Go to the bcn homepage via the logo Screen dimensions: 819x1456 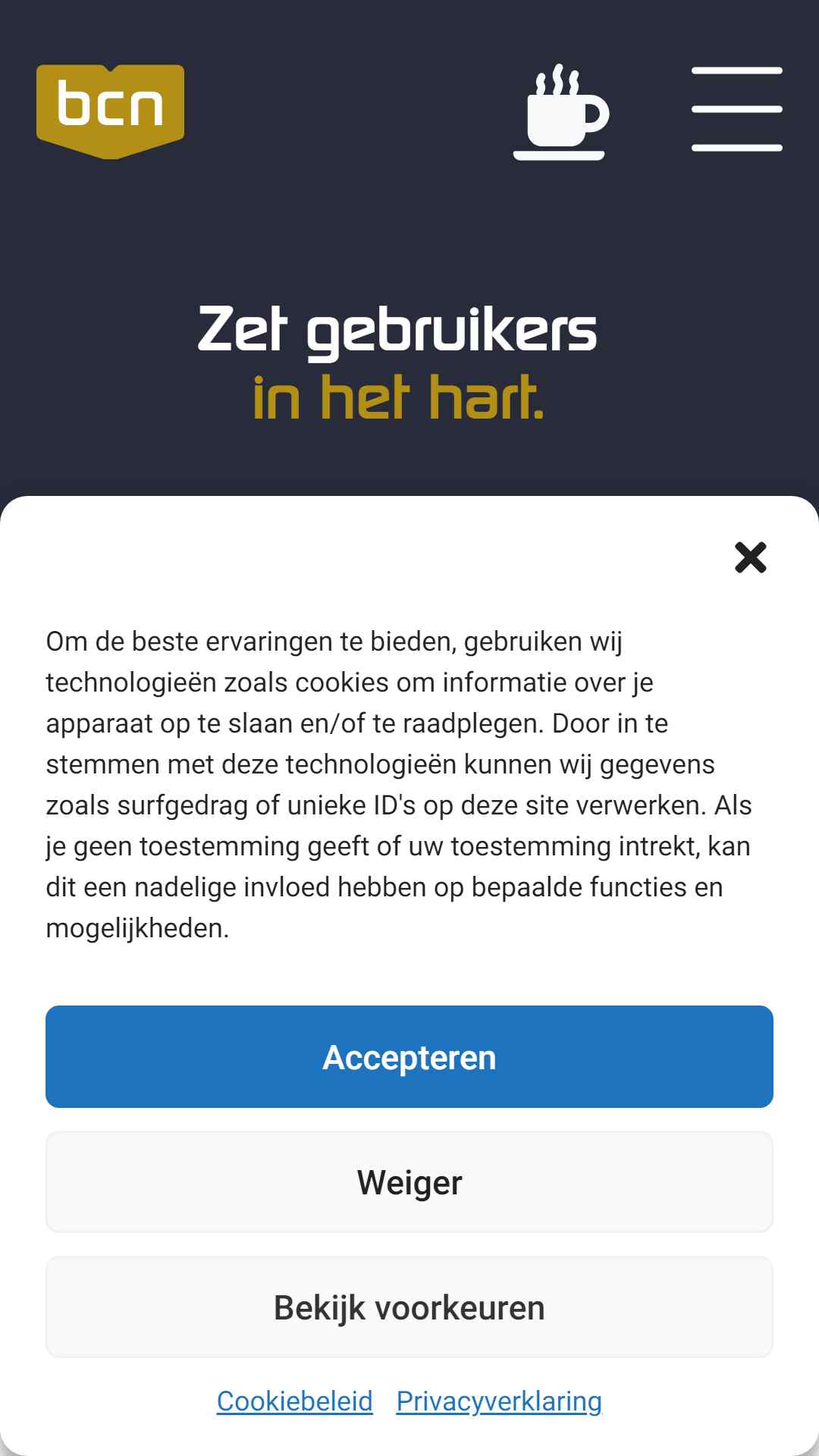click(x=110, y=111)
